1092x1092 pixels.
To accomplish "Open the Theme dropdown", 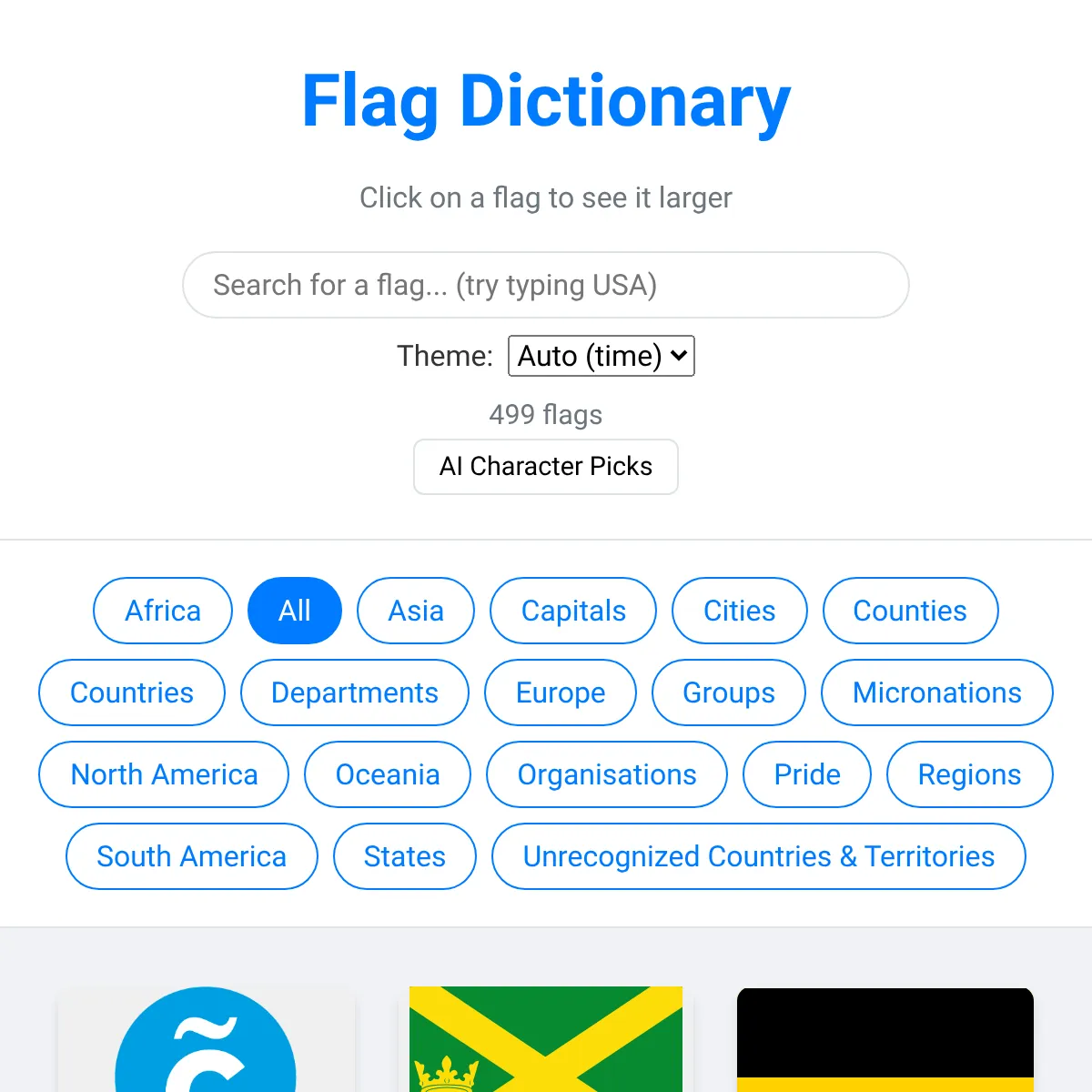I will [x=602, y=356].
